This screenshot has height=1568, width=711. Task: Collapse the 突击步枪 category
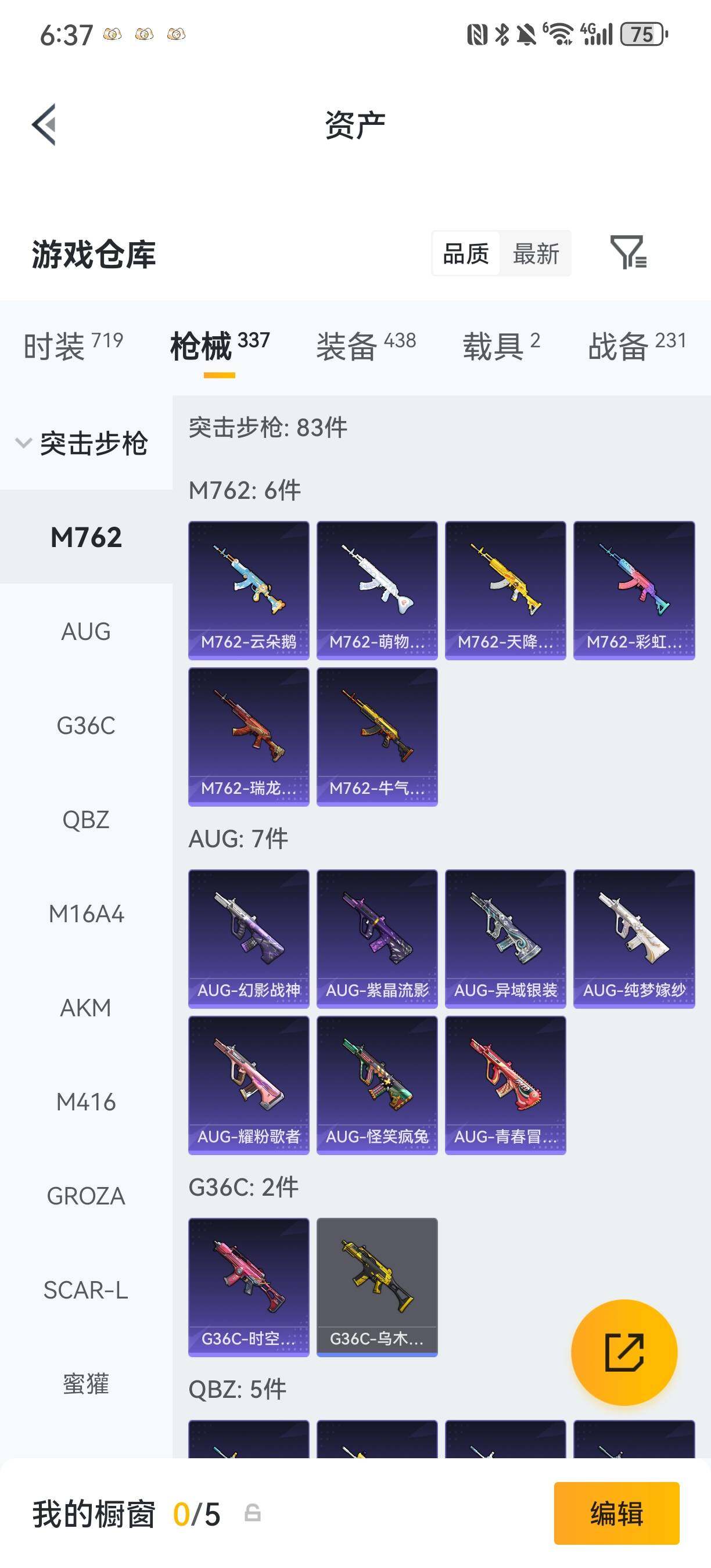click(x=81, y=443)
